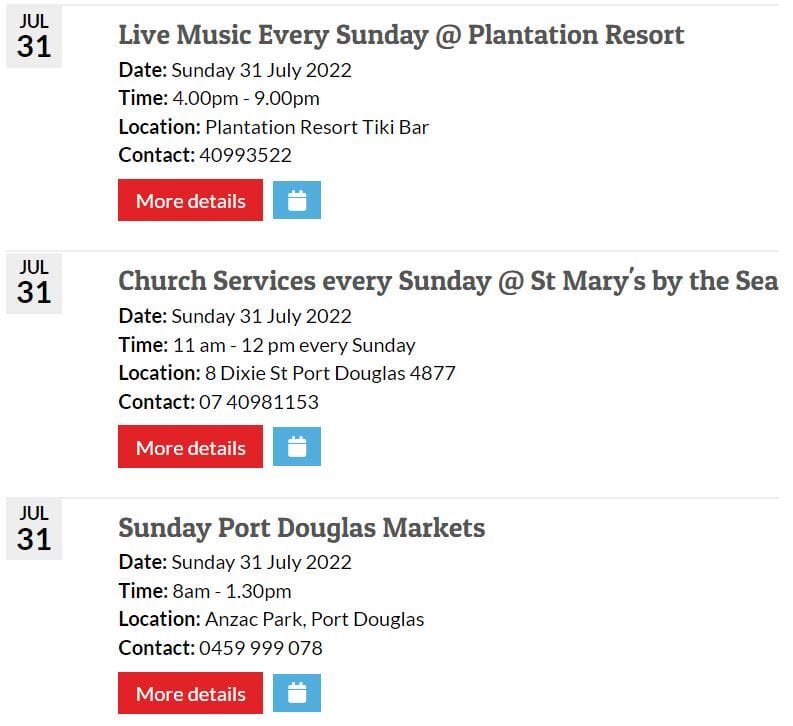The width and height of the screenshot is (793, 726).
Task: Add Port Douglas Markets to calendar
Action: coord(297,693)
